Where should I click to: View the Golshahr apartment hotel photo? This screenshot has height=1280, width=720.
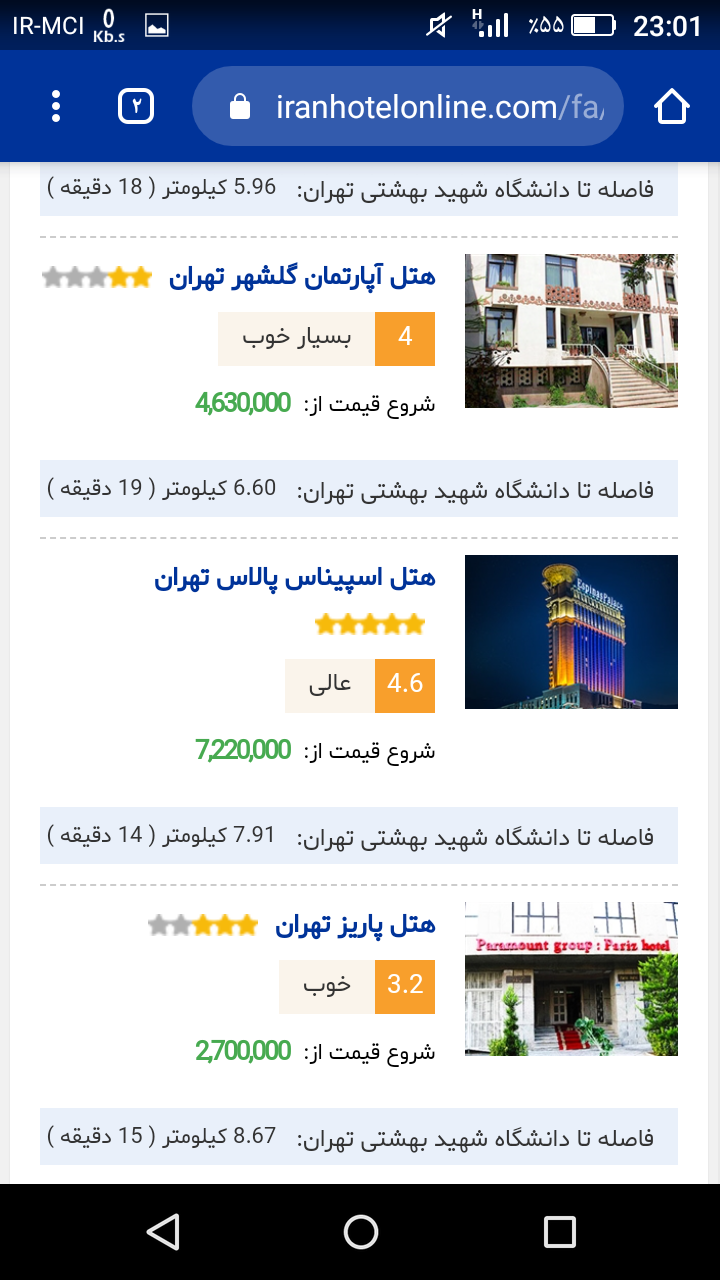point(571,331)
